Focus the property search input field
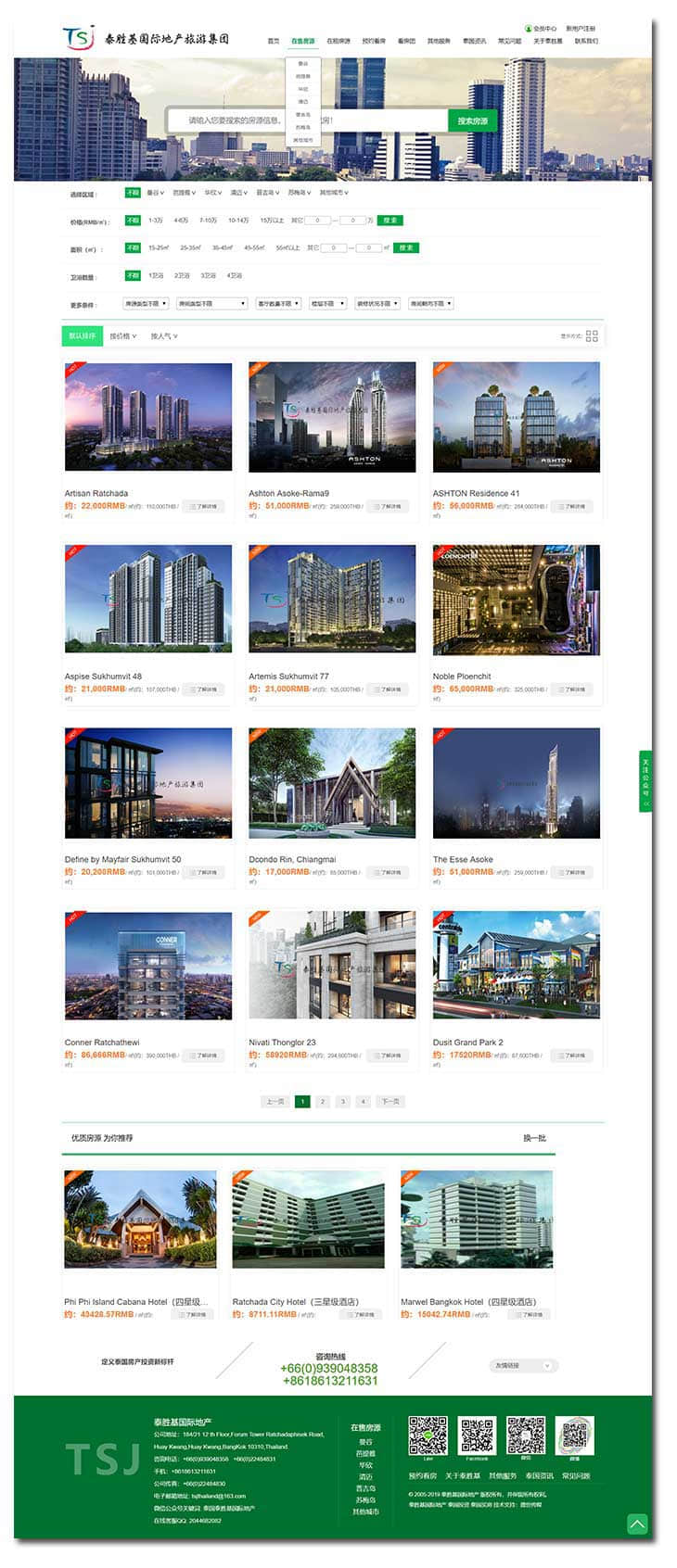Image resolution: width=677 pixels, height=1568 pixels. (x=306, y=120)
